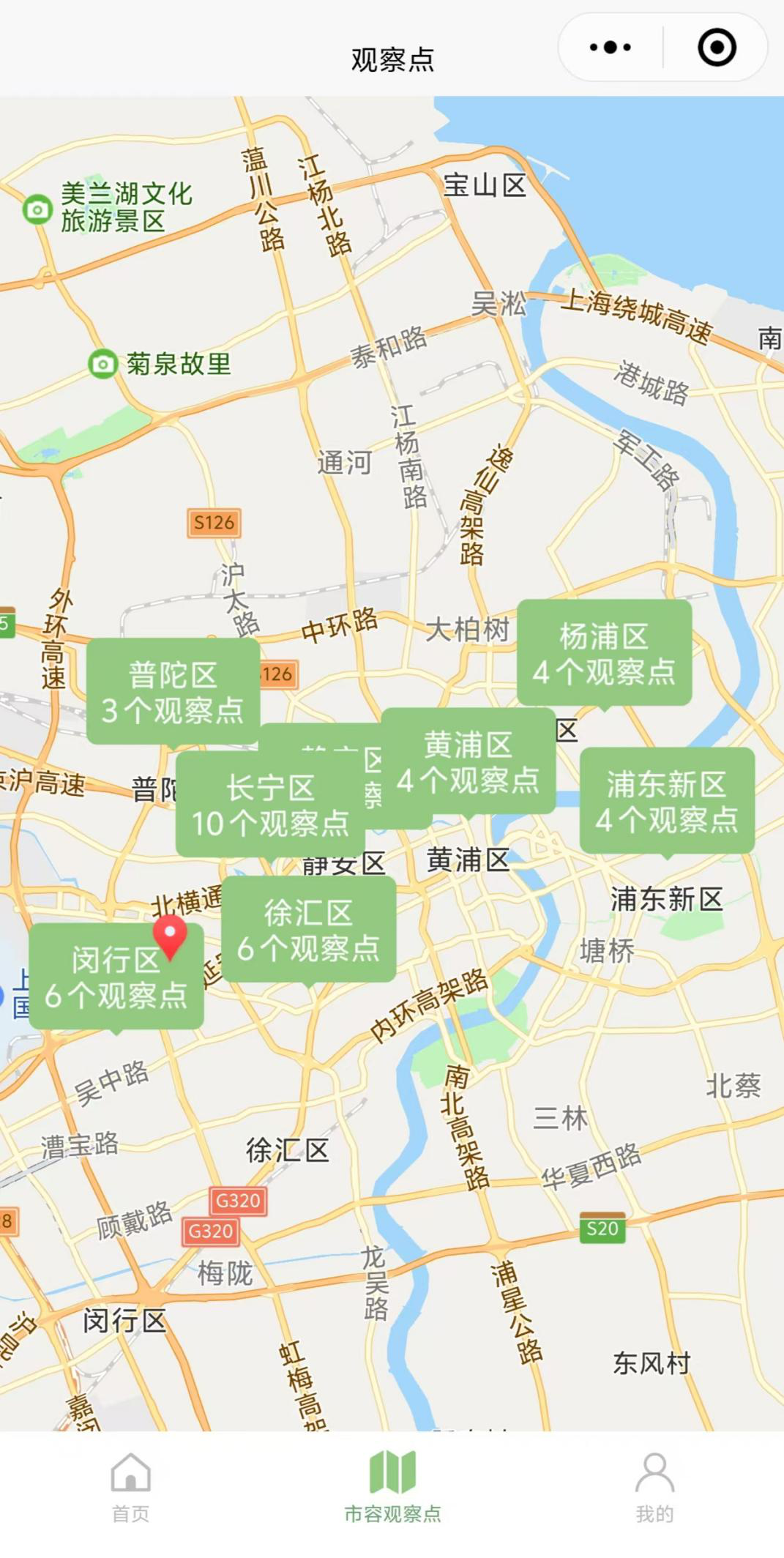Open the mini program more options menu

pyautogui.click(x=611, y=48)
